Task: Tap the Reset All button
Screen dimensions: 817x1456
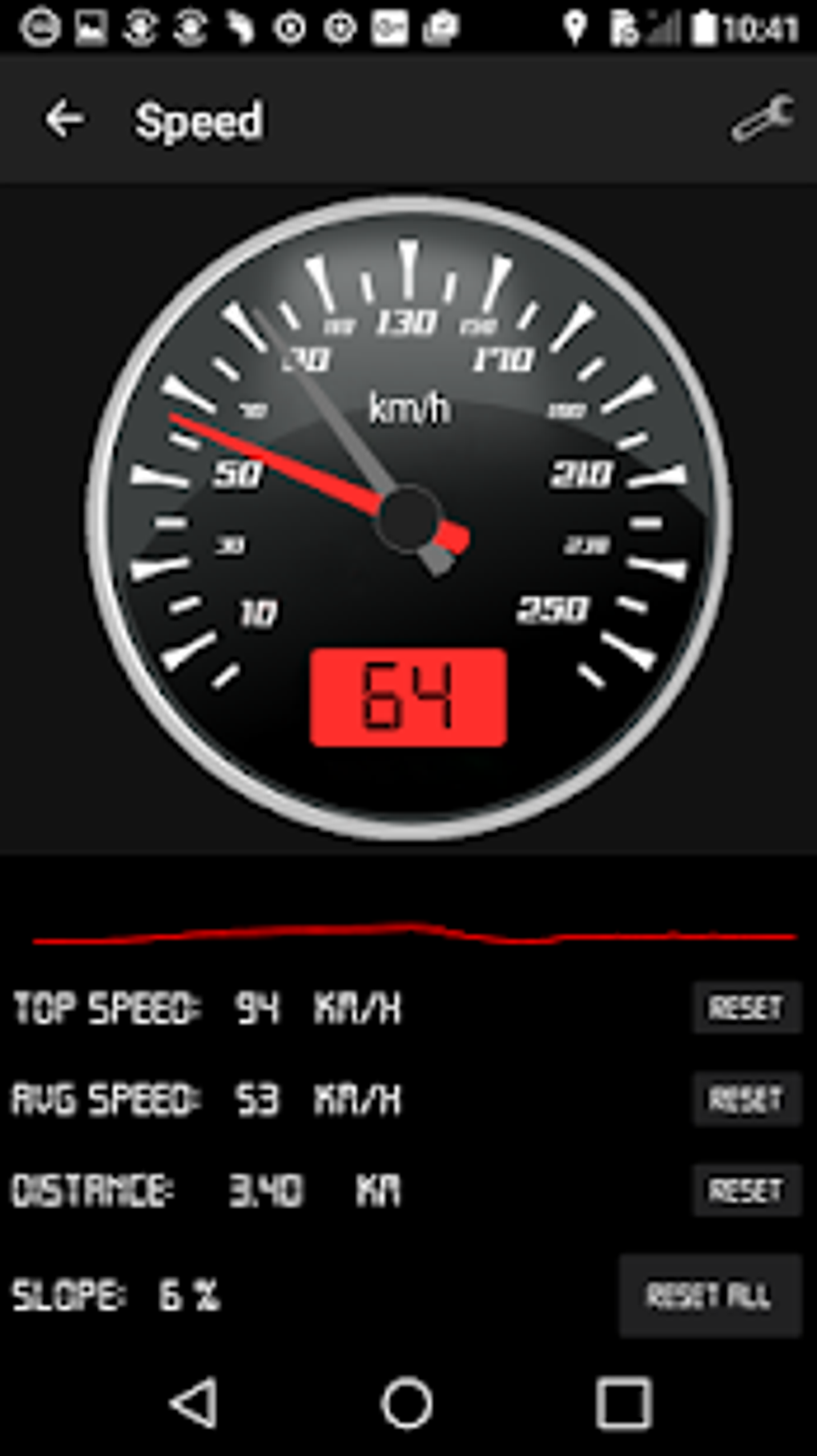Action: coord(710,1295)
